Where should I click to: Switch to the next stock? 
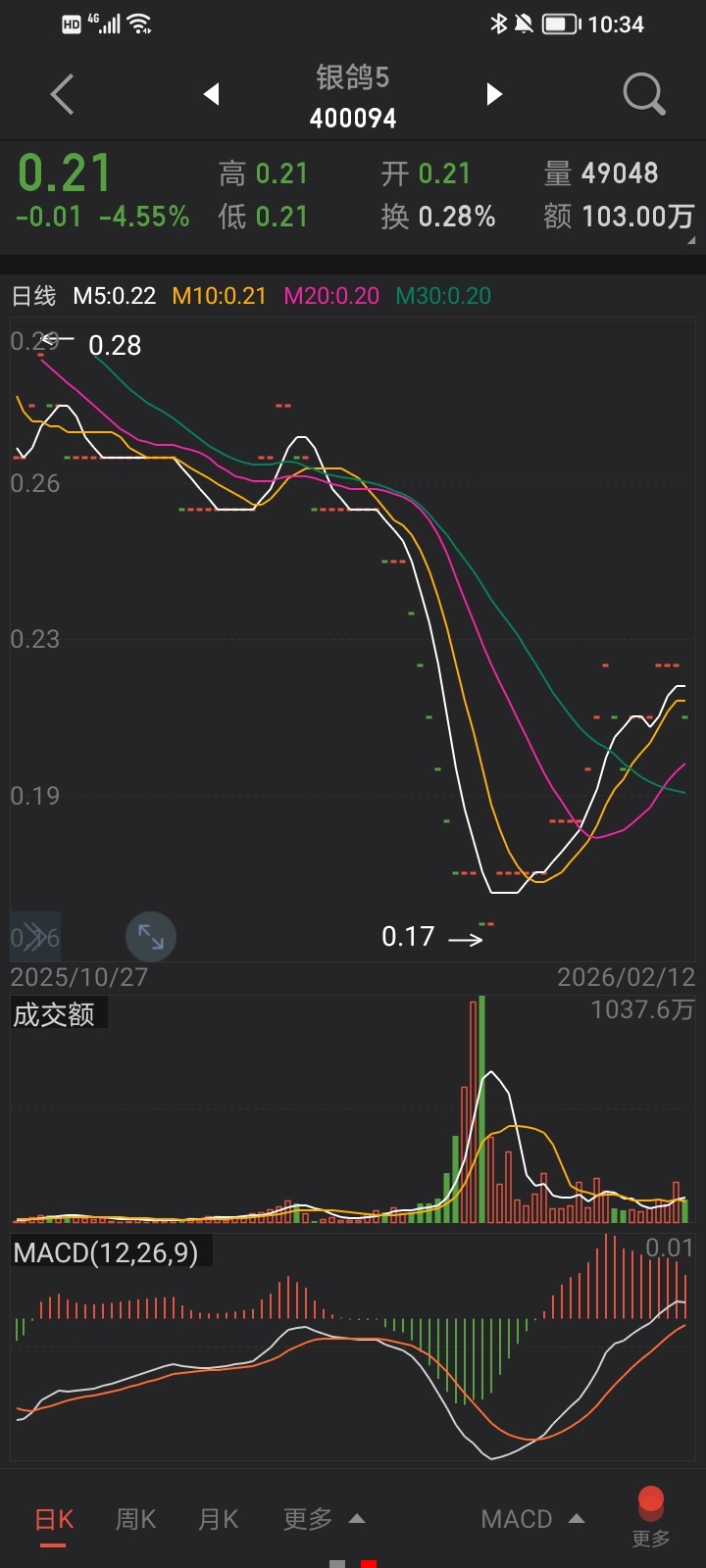point(494,94)
